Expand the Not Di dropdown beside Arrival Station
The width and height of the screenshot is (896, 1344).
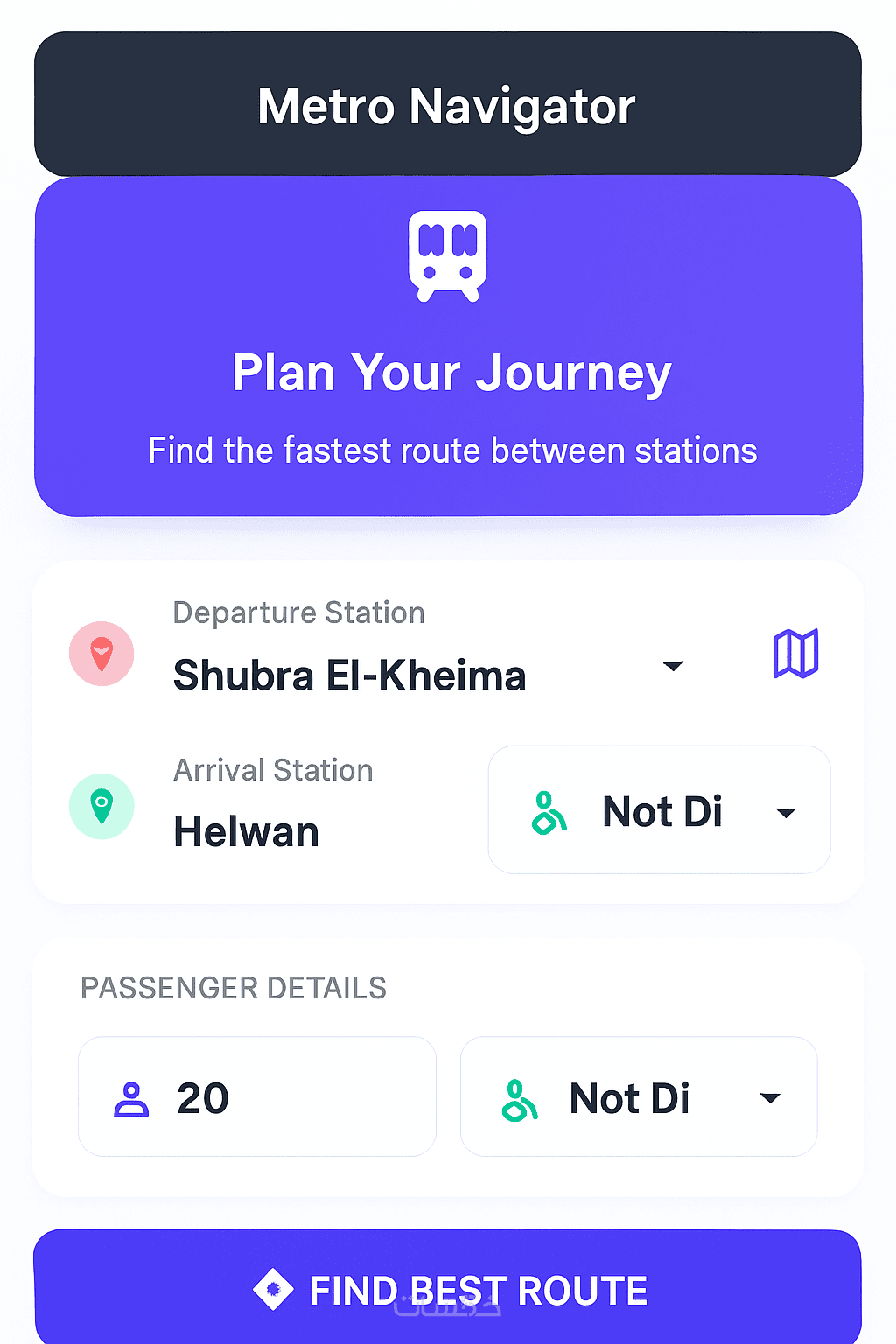pyautogui.click(x=660, y=811)
